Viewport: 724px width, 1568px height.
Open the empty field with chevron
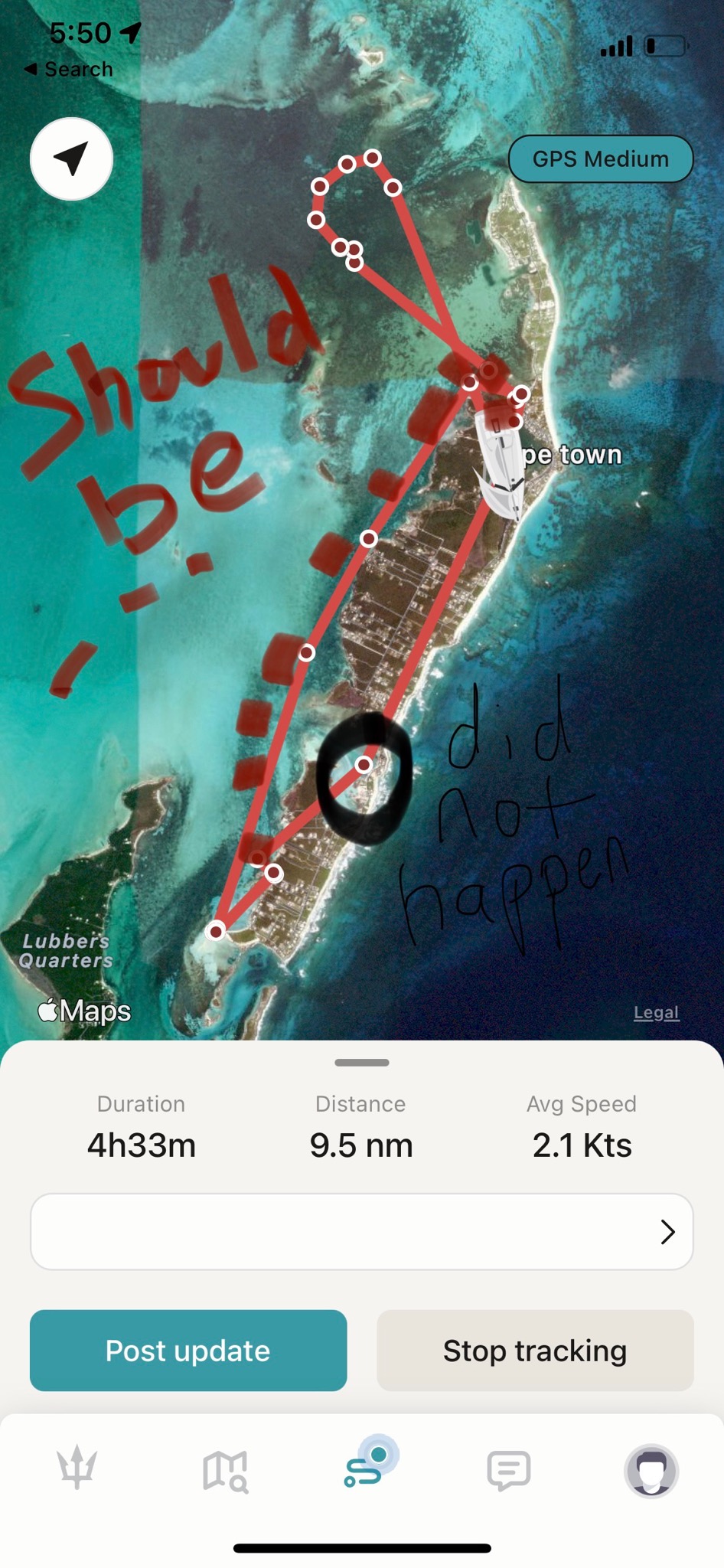(x=361, y=1231)
